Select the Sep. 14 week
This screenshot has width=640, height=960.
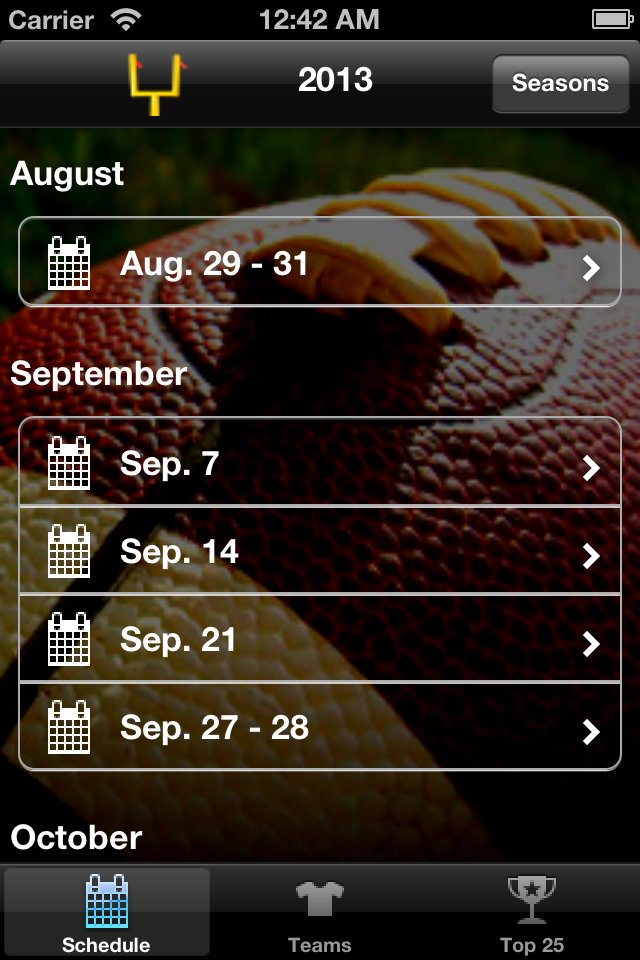320,551
